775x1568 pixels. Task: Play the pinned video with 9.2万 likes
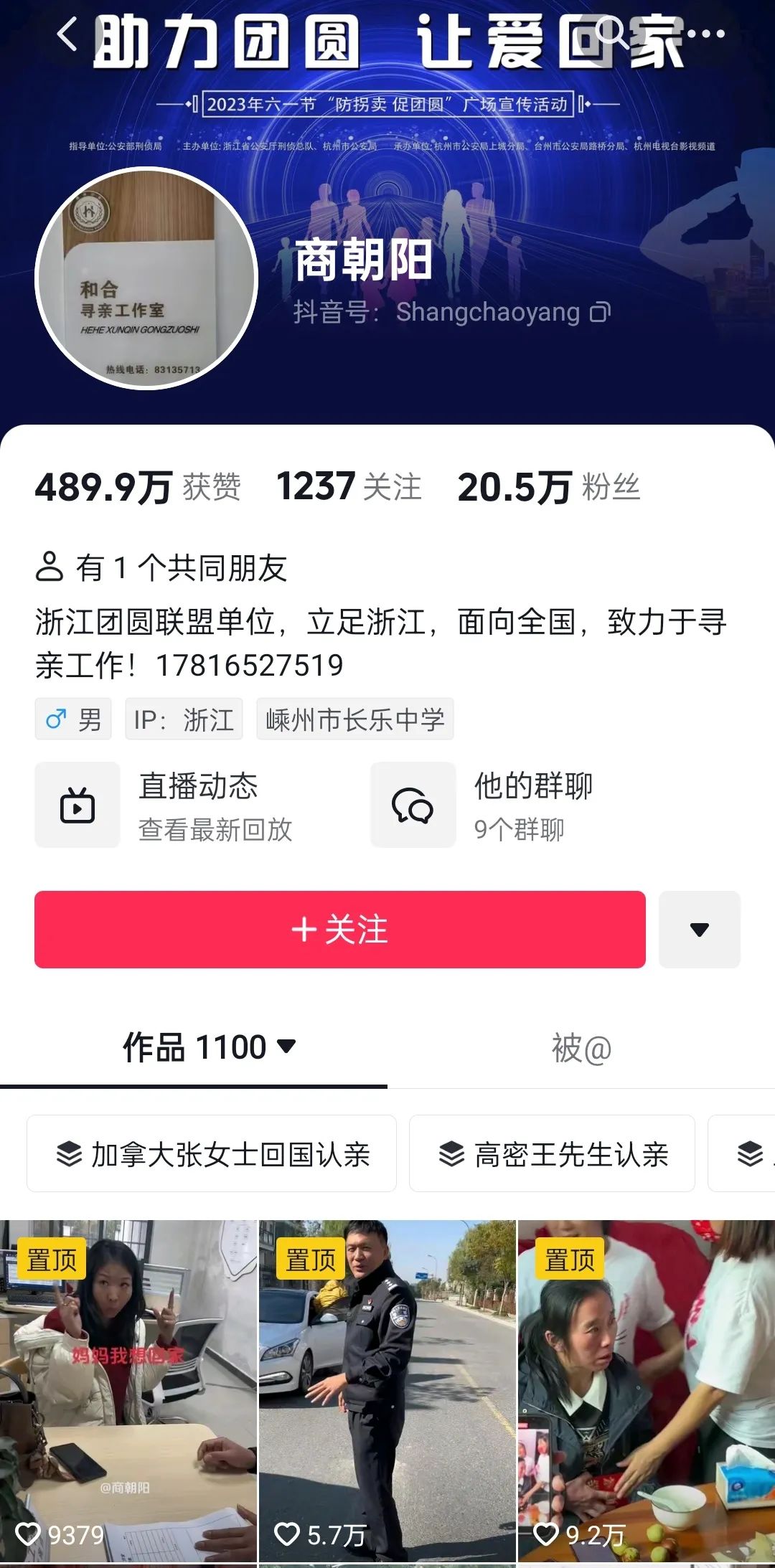click(x=646, y=1392)
